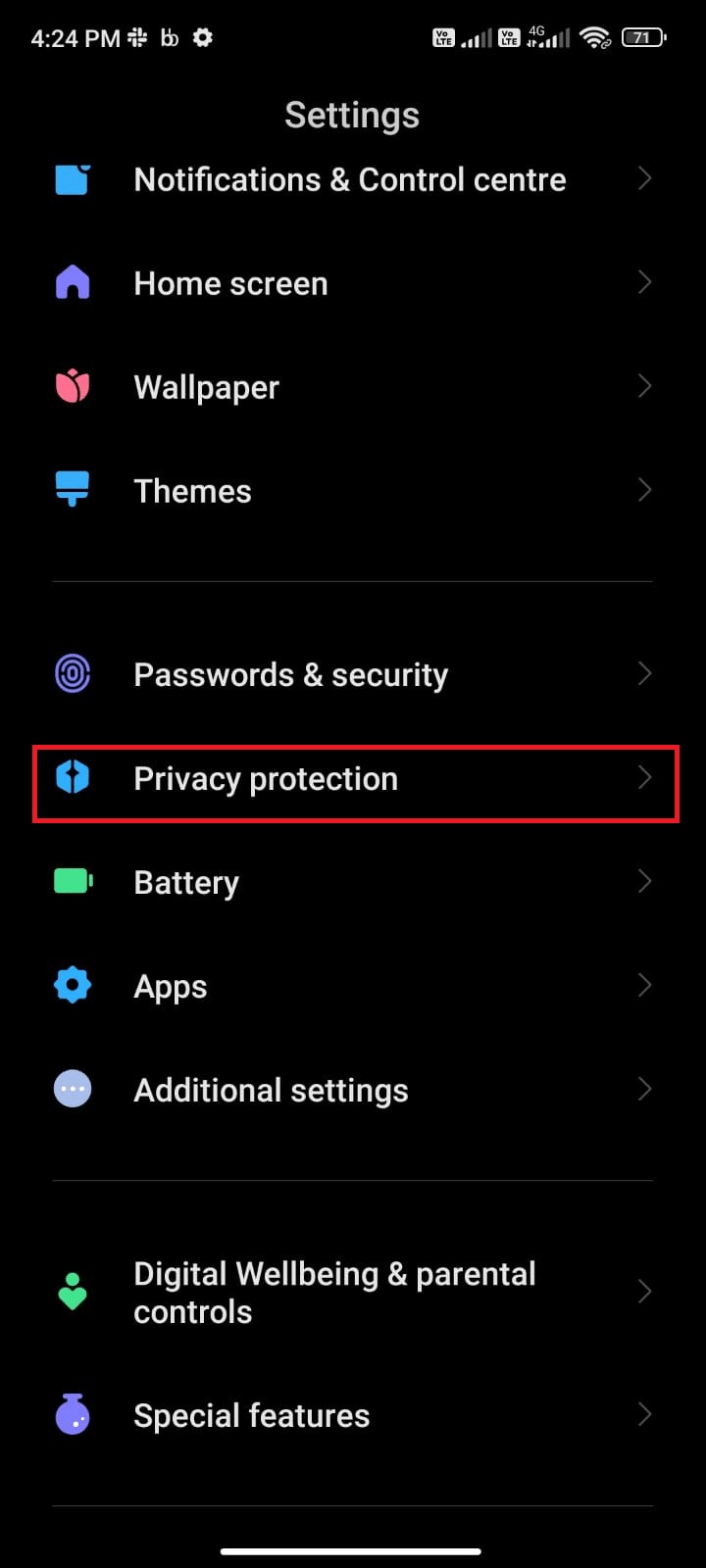Select the Digital Wellbeing heart icon
This screenshot has width=706, height=1568.
(x=73, y=1292)
